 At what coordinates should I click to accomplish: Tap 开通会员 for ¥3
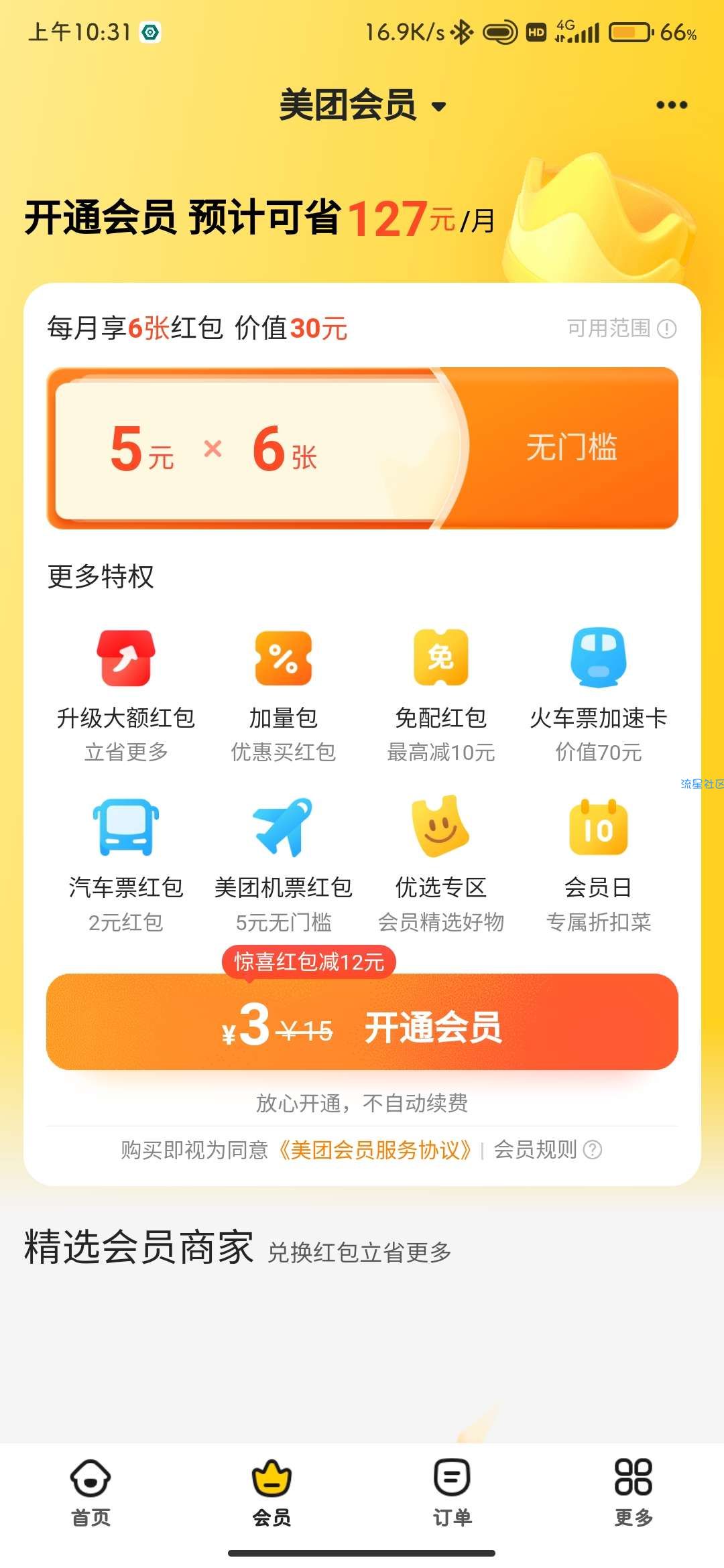(362, 1023)
